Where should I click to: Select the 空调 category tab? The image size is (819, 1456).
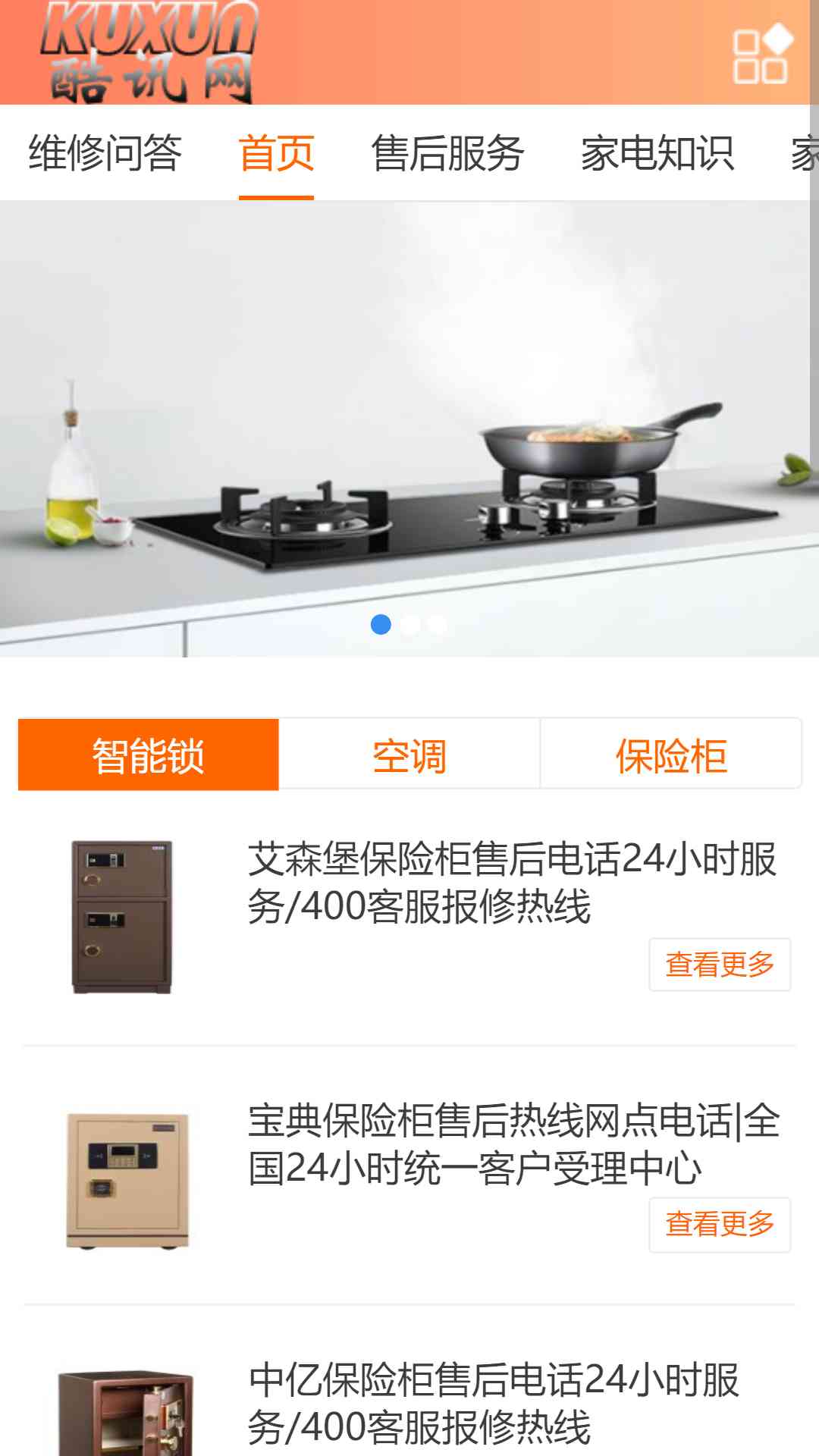tap(409, 755)
